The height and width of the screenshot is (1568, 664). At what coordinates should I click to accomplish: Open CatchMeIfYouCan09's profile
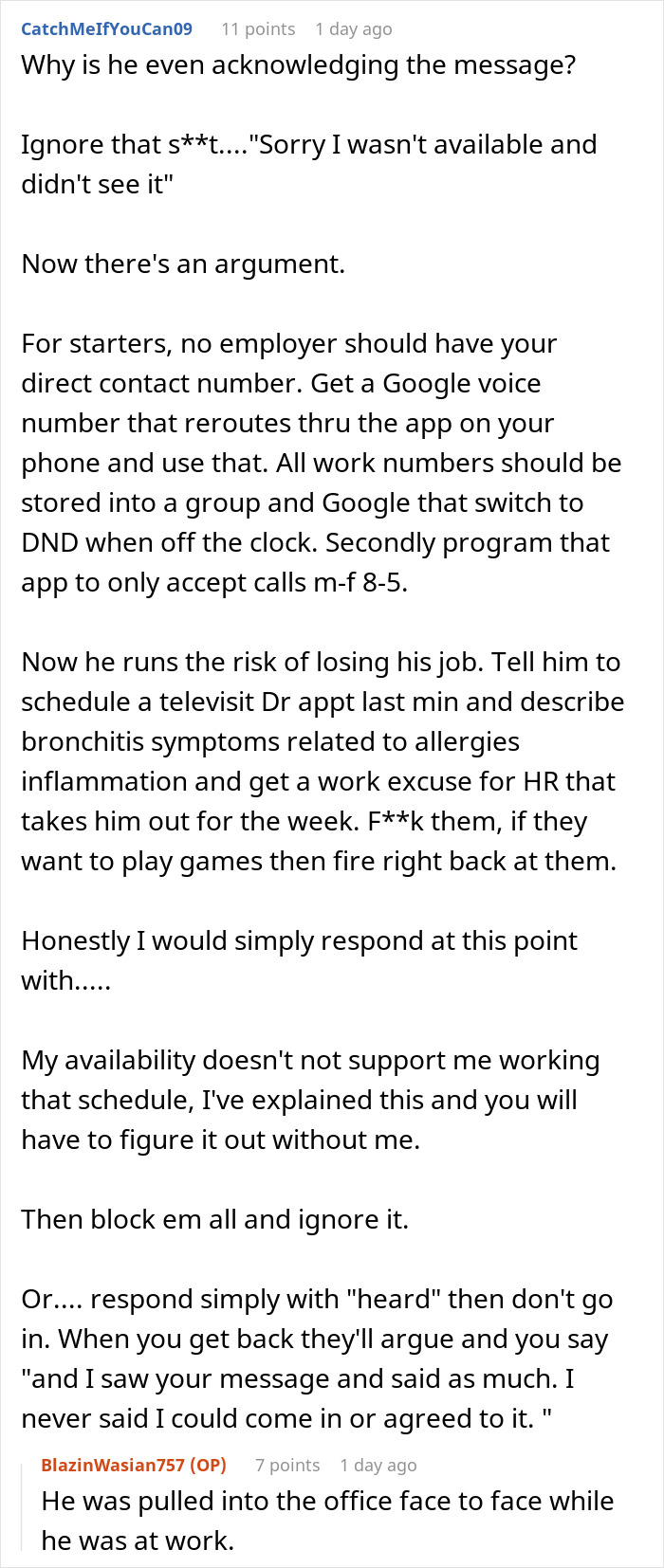tap(106, 28)
